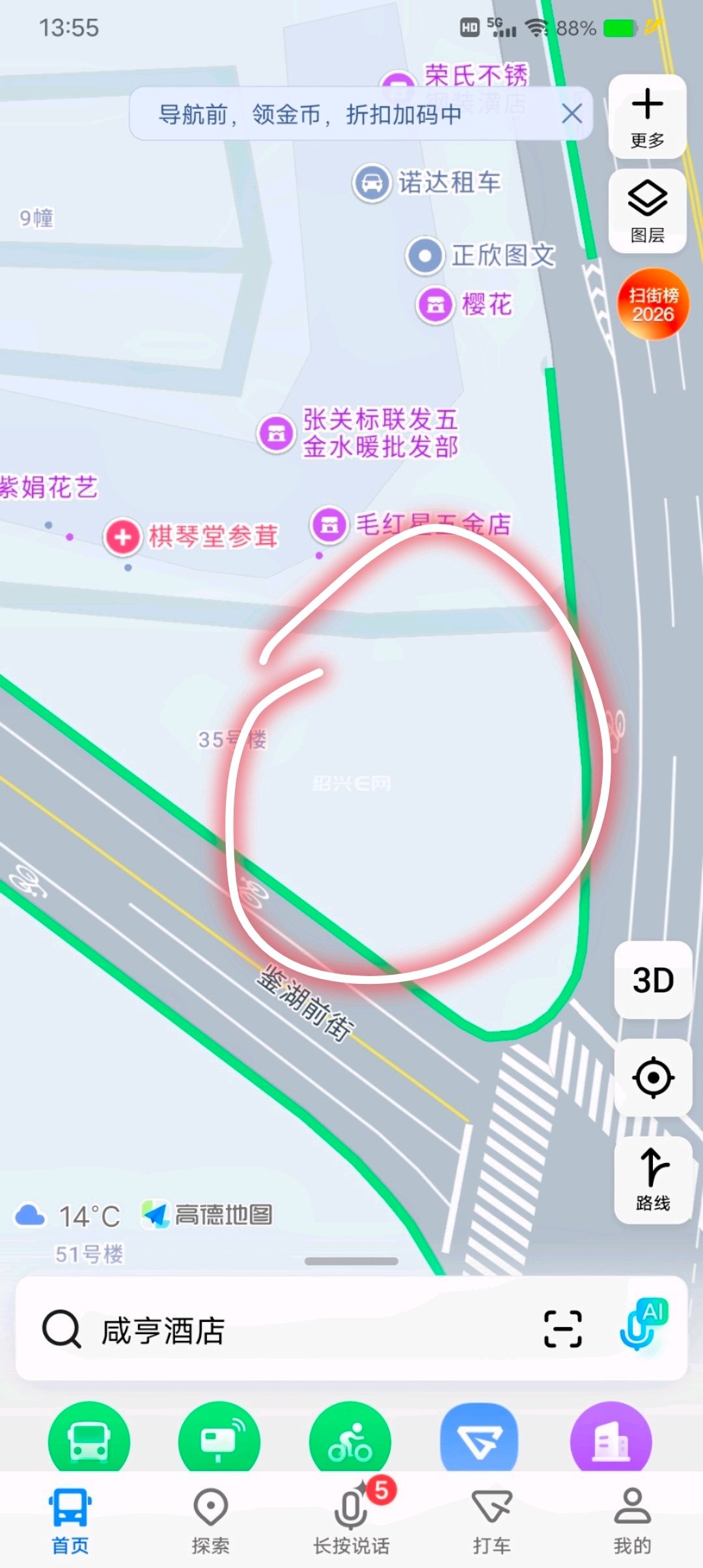703x1568 pixels.
Task: Open the cycling shortcut
Action: pyautogui.click(x=350, y=1439)
